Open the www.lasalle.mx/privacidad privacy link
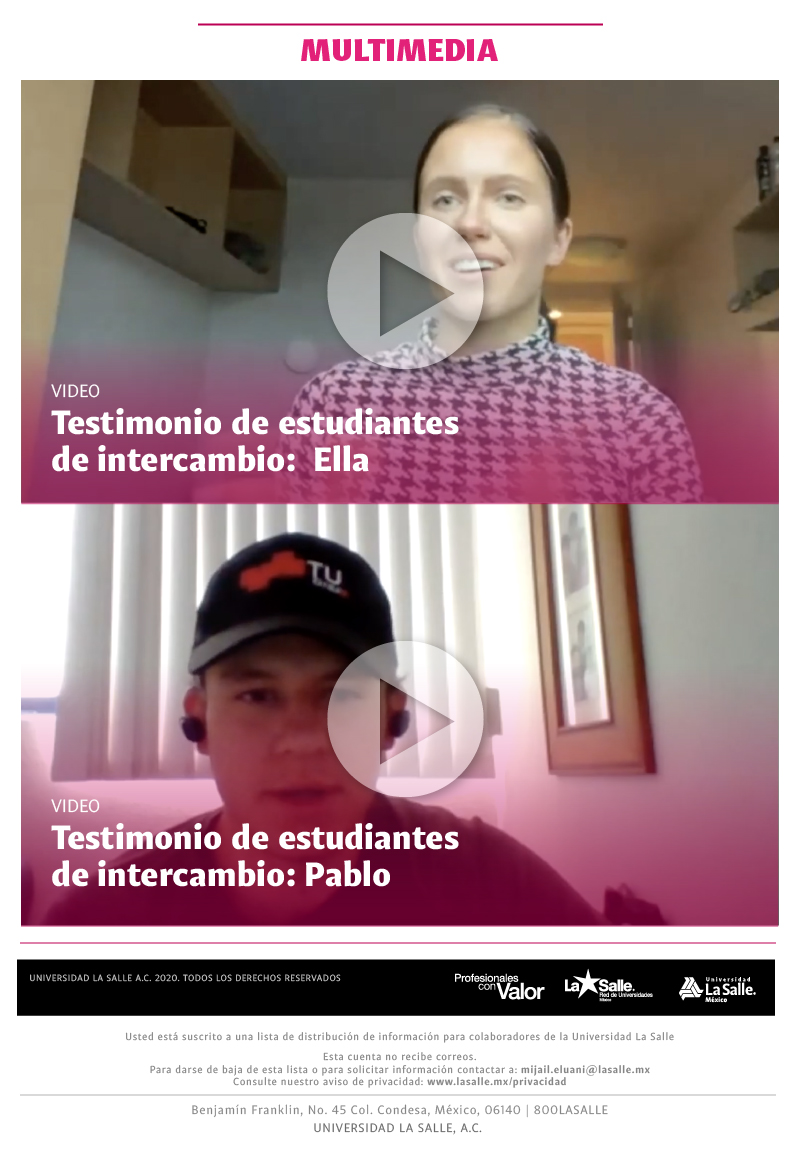This screenshot has width=800, height=1150. point(496,1081)
